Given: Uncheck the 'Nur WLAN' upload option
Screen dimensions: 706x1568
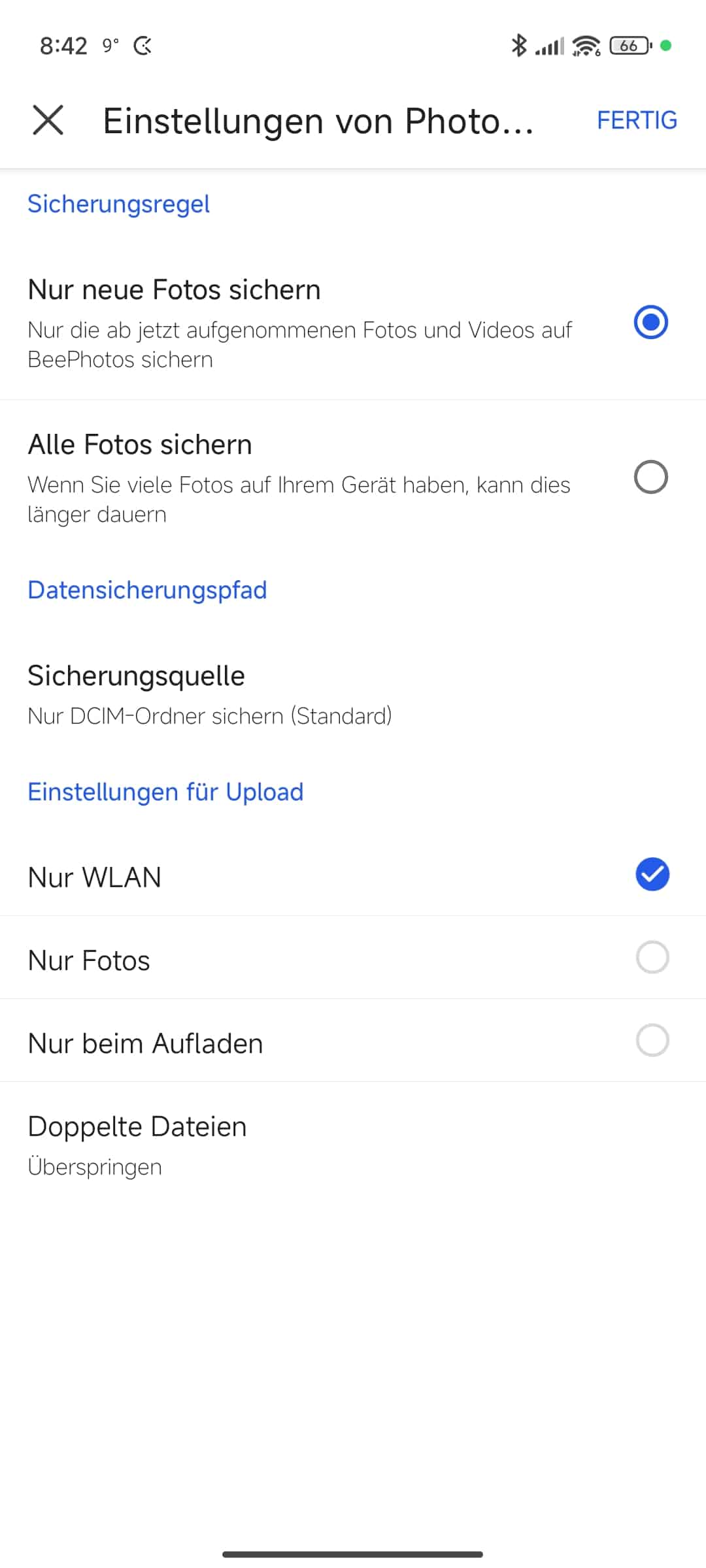Looking at the screenshot, I should coord(652,875).
